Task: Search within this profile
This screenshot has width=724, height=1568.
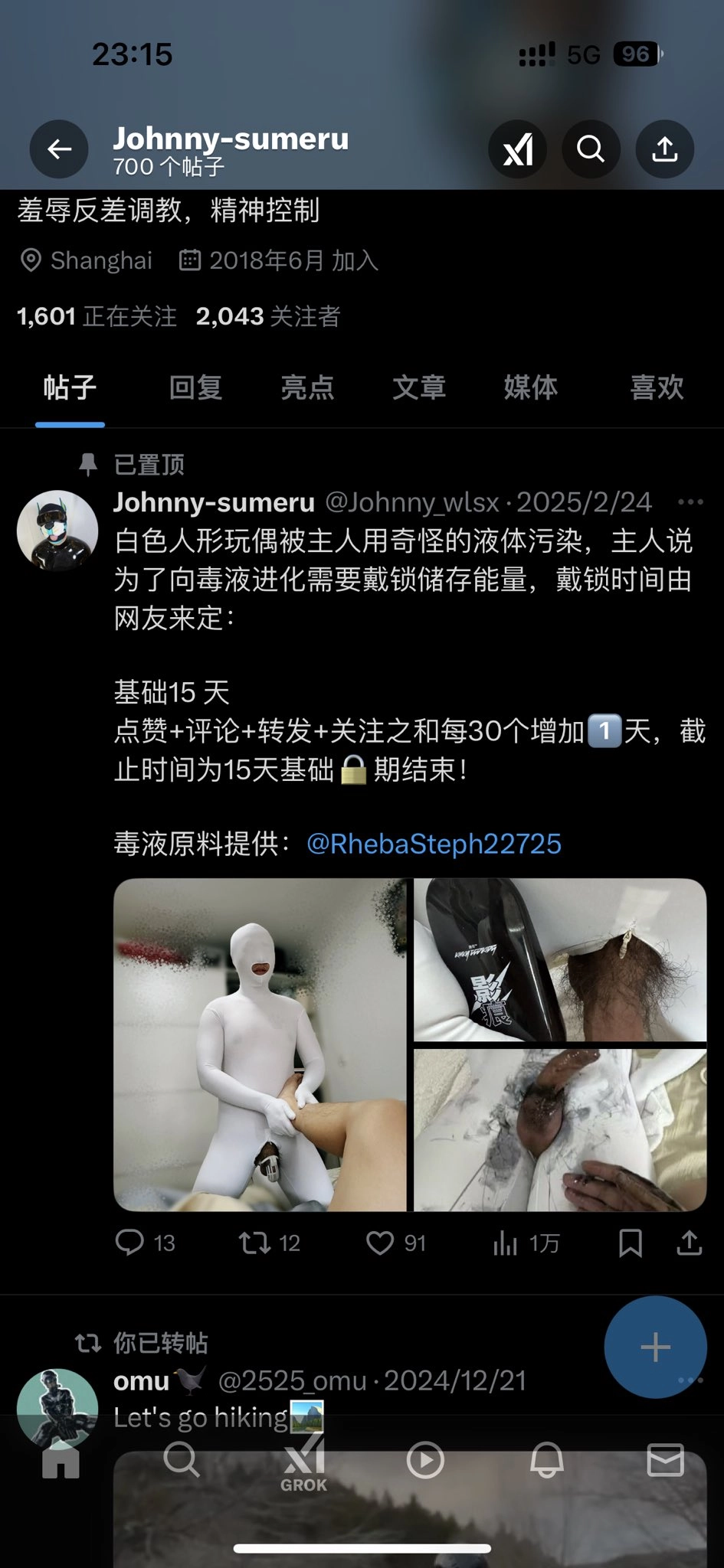Action: pos(591,149)
